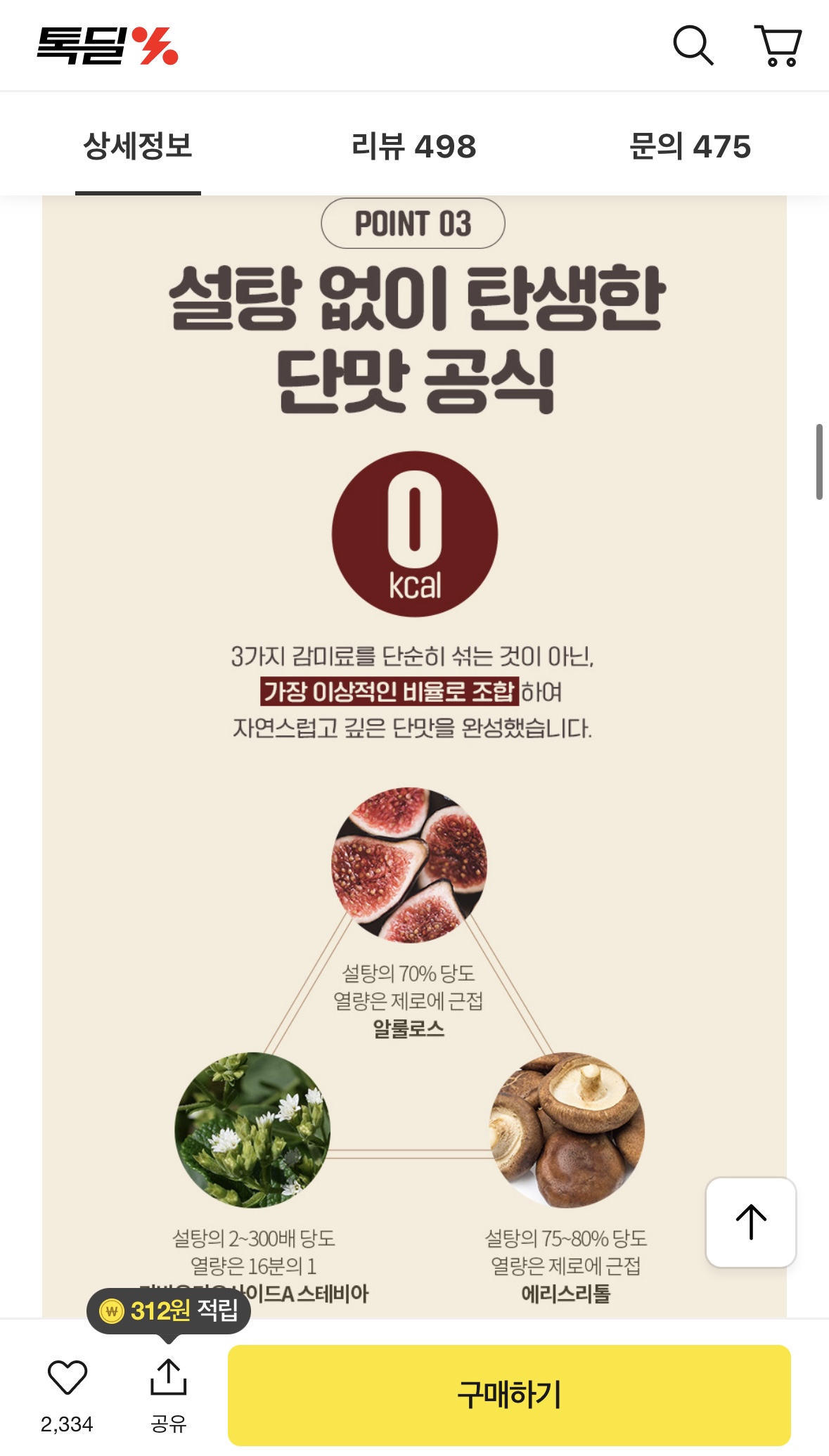Viewport: 829px width, 1456px height.
Task: Switch to the 리뷰 498 tab
Action: click(x=414, y=146)
